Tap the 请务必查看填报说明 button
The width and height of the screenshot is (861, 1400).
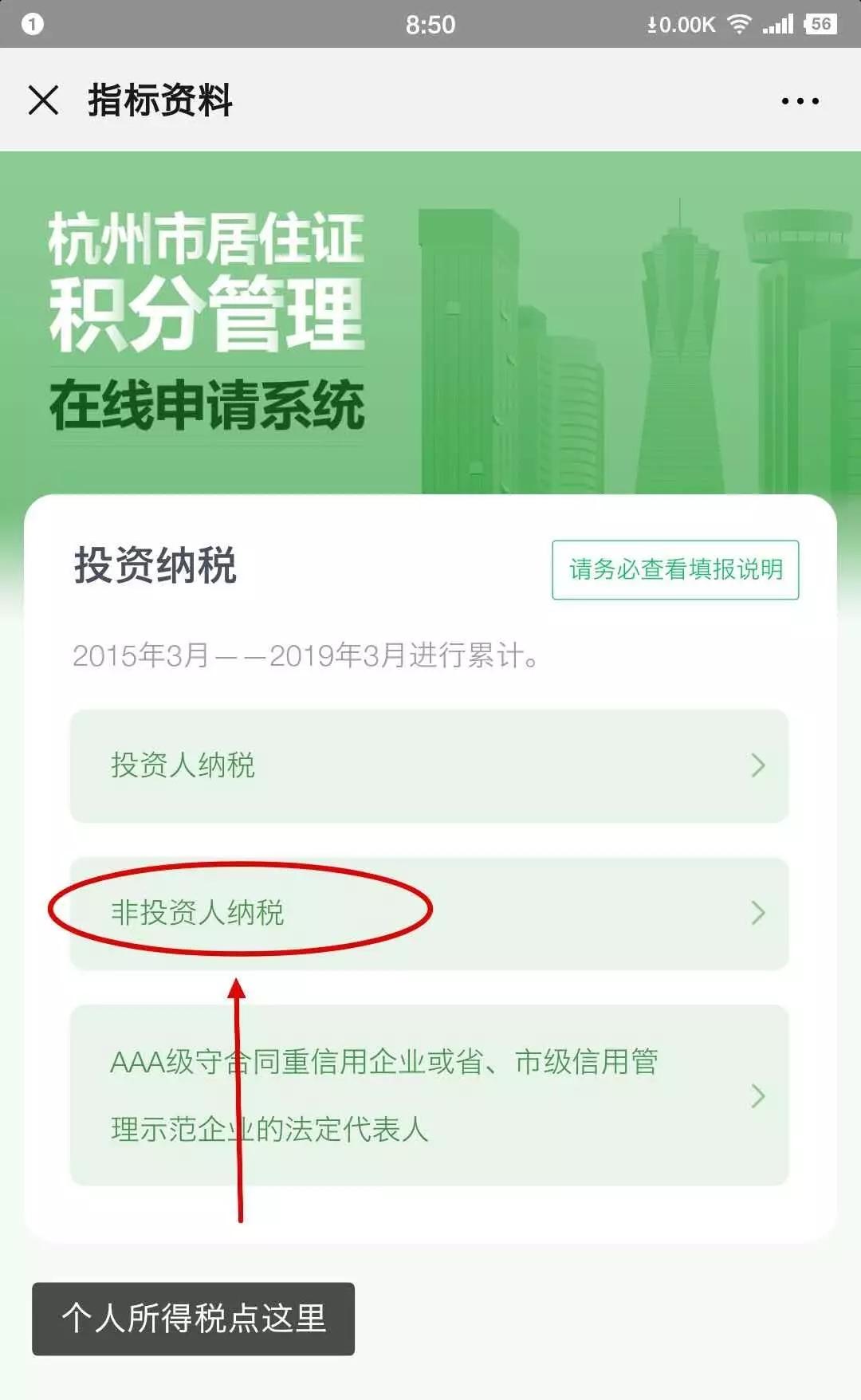click(675, 569)
